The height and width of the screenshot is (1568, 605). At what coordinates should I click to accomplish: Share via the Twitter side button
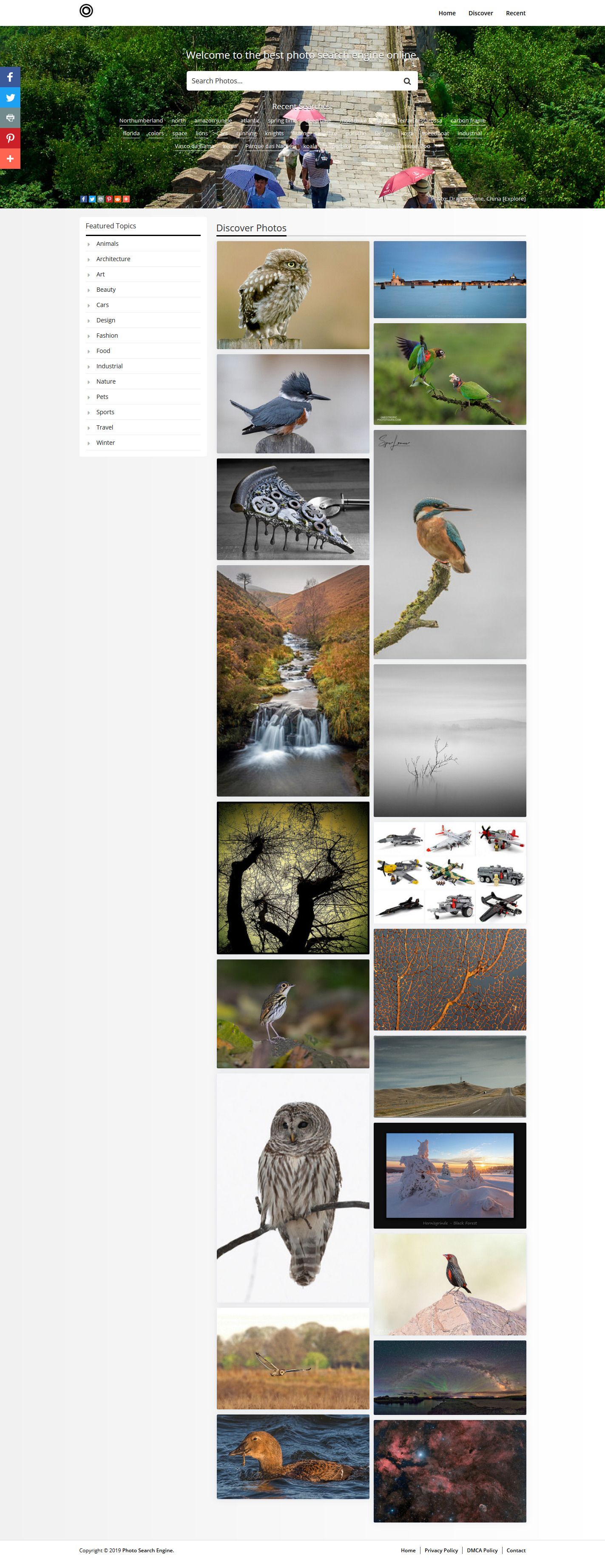[x=10, y=97]
